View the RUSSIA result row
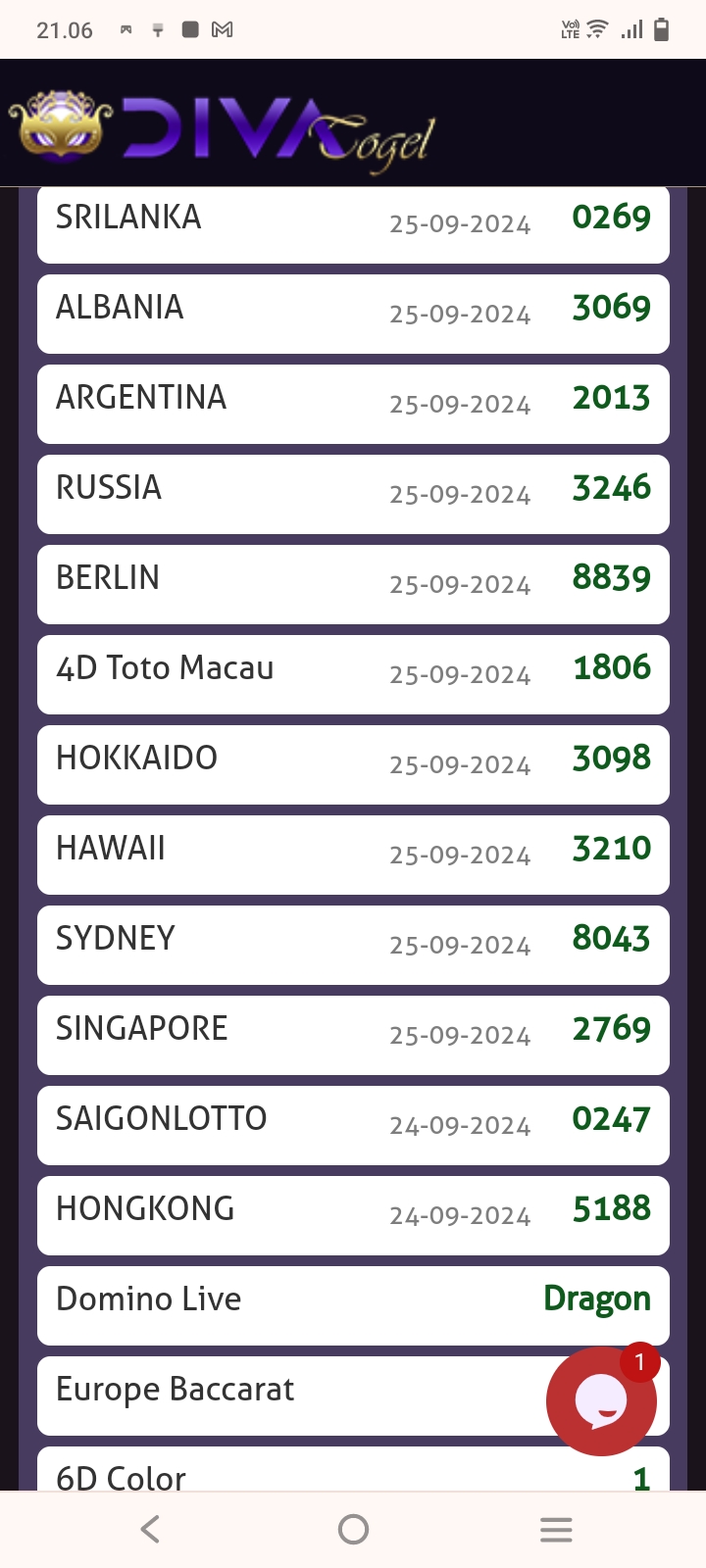This screenshot has height=1568, width=706. [x=353, y=492]
